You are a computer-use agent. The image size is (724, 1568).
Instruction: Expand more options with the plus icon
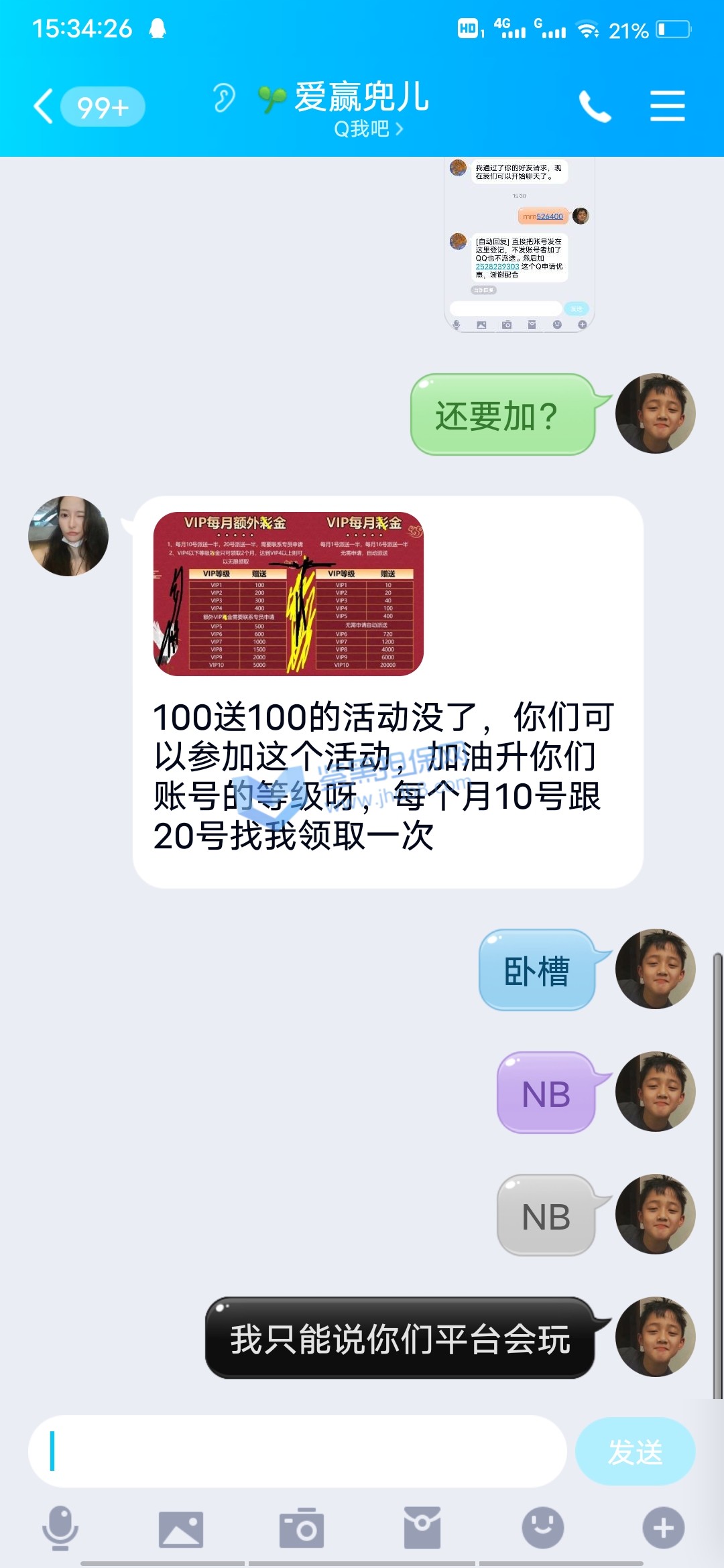(x=663, y=1528)
